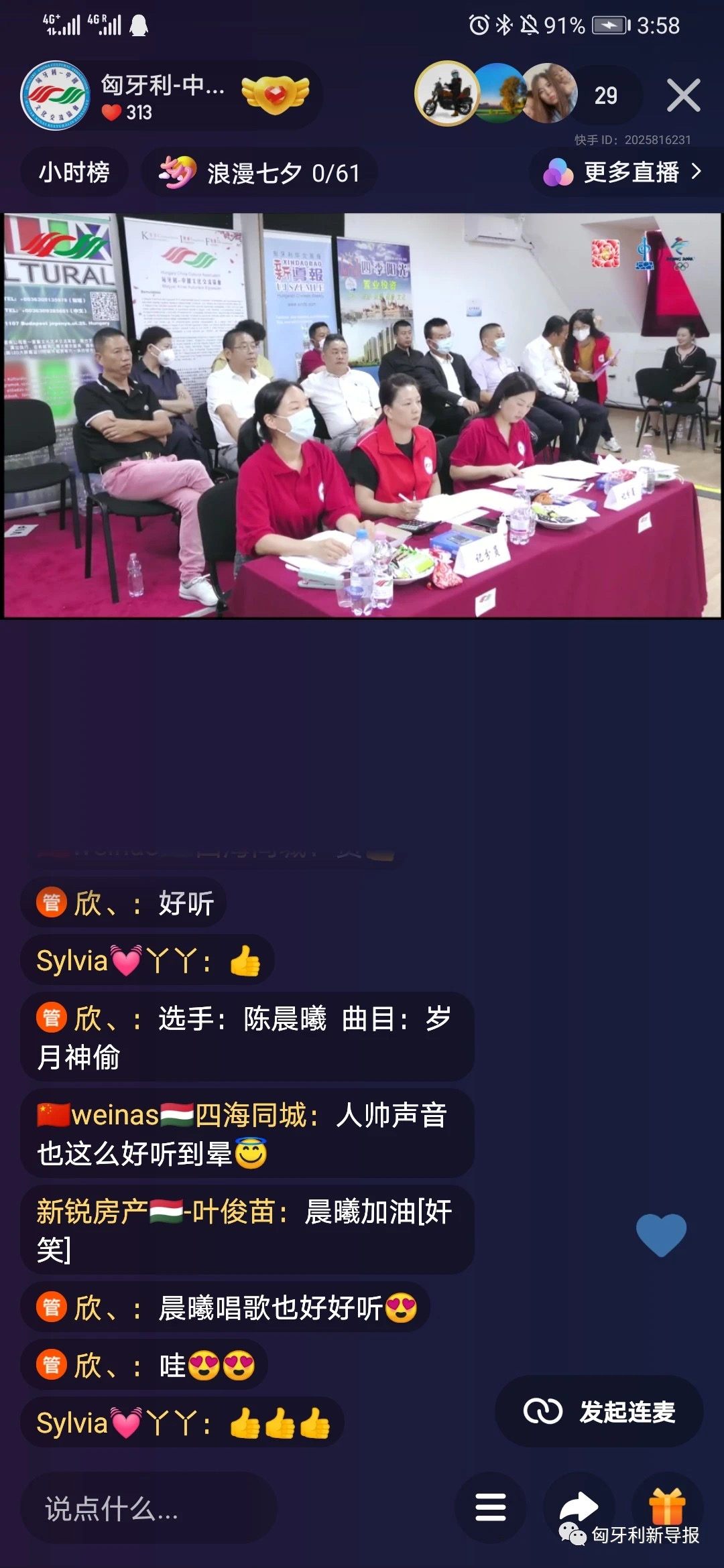Share this live stream
724x1568 pixels.
[579, 1507]
